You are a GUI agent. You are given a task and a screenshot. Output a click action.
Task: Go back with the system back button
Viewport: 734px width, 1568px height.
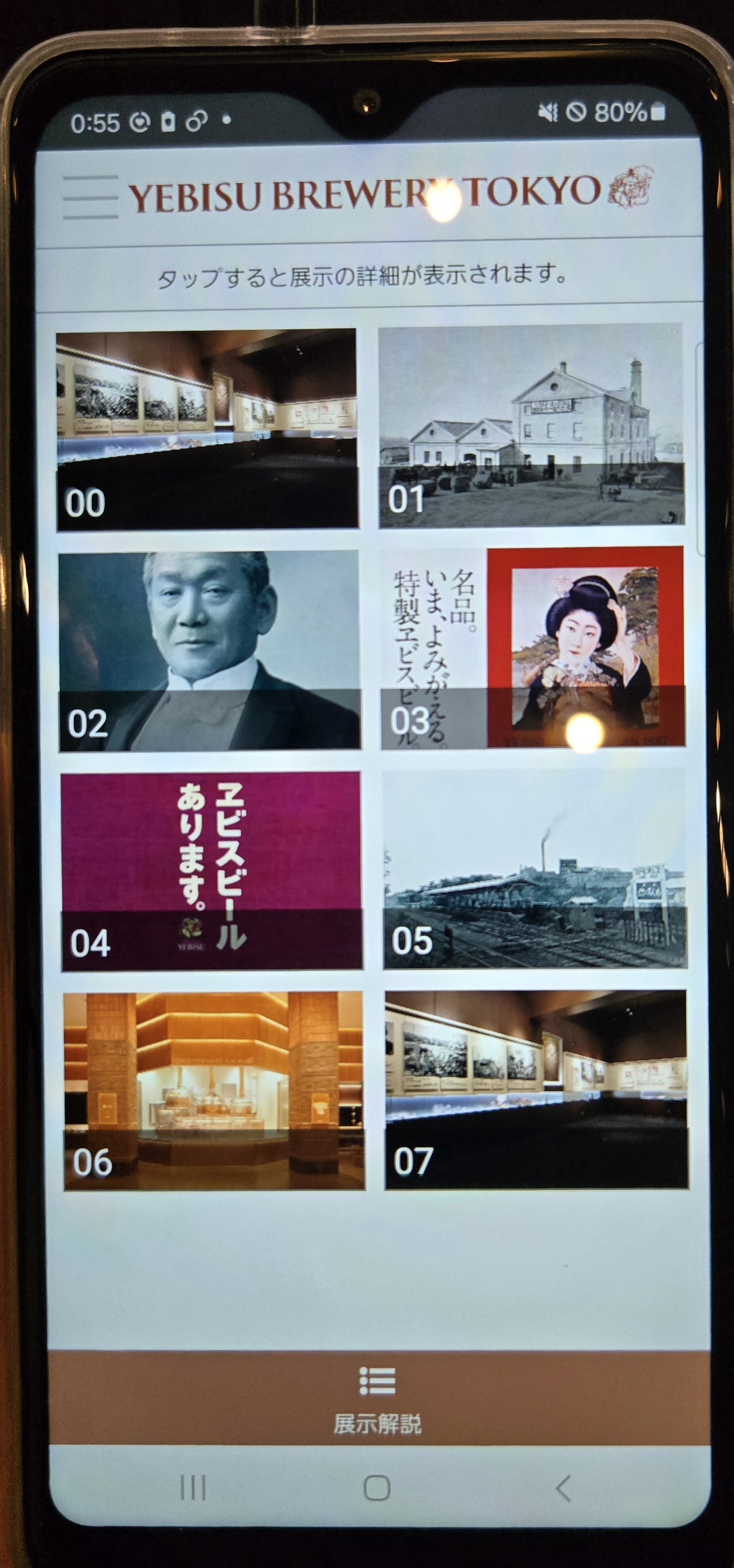coord(564,1488)
